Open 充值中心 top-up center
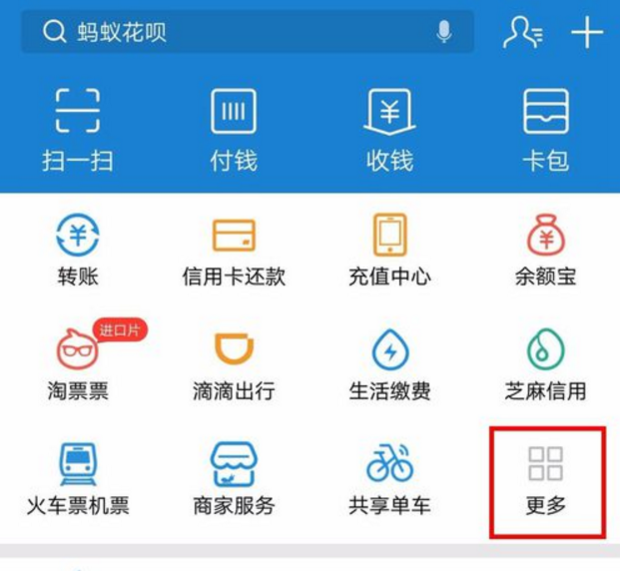This screenshot has width=620, height=571. tap(389, 248)
